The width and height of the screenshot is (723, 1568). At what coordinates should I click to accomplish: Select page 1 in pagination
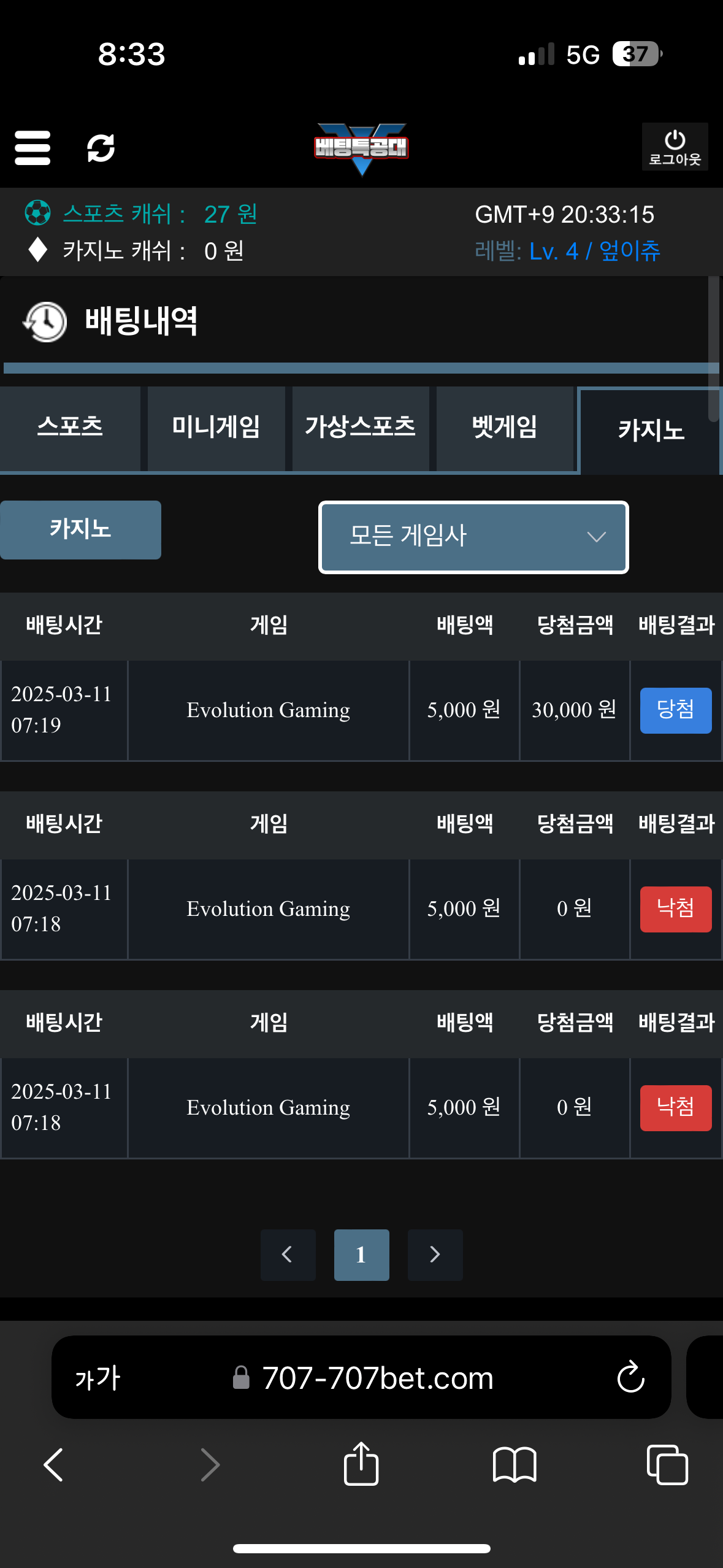pos(361,1255)
